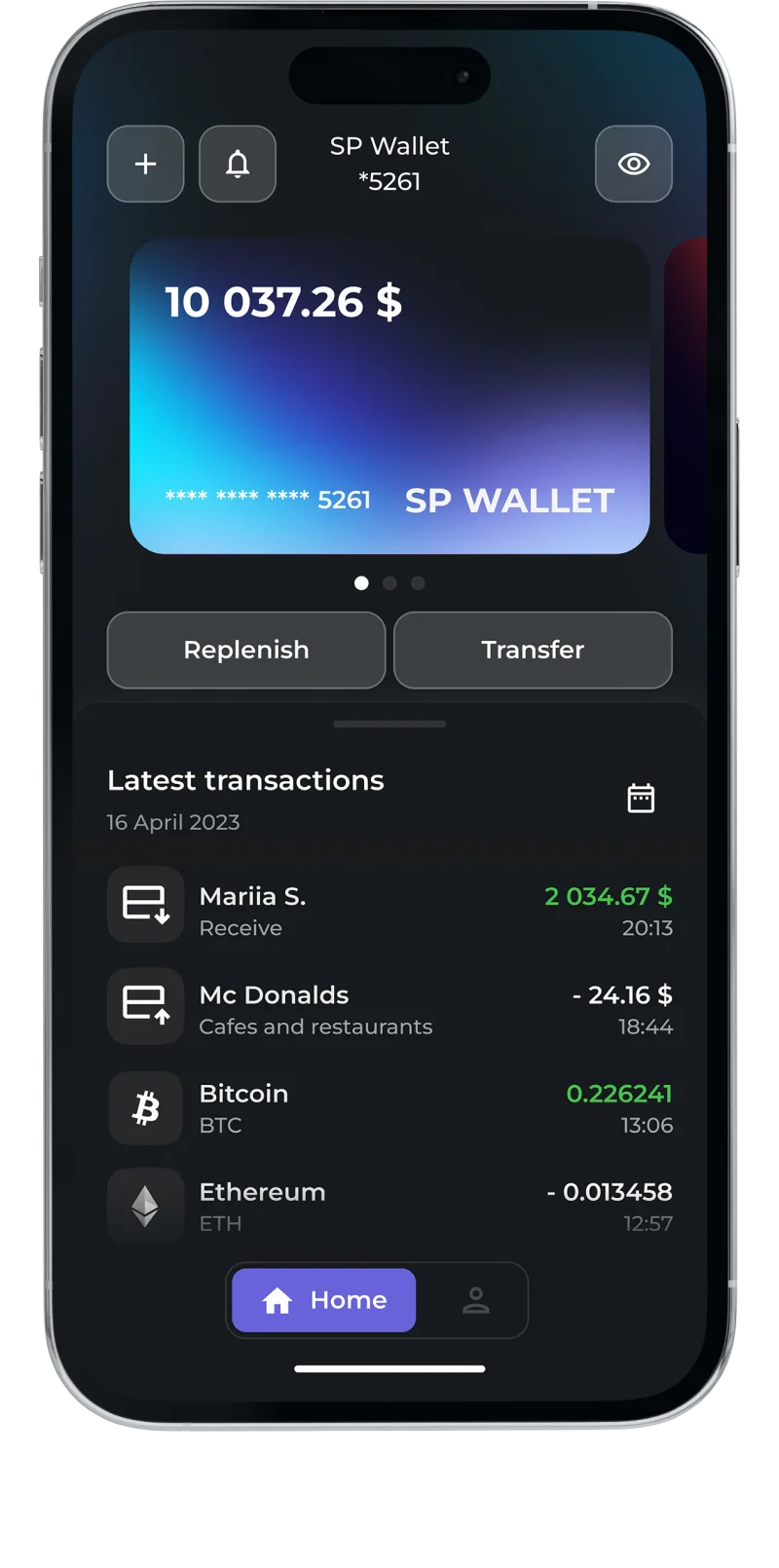Select the Ethereum ETH transaction

tap(389, 1207)
